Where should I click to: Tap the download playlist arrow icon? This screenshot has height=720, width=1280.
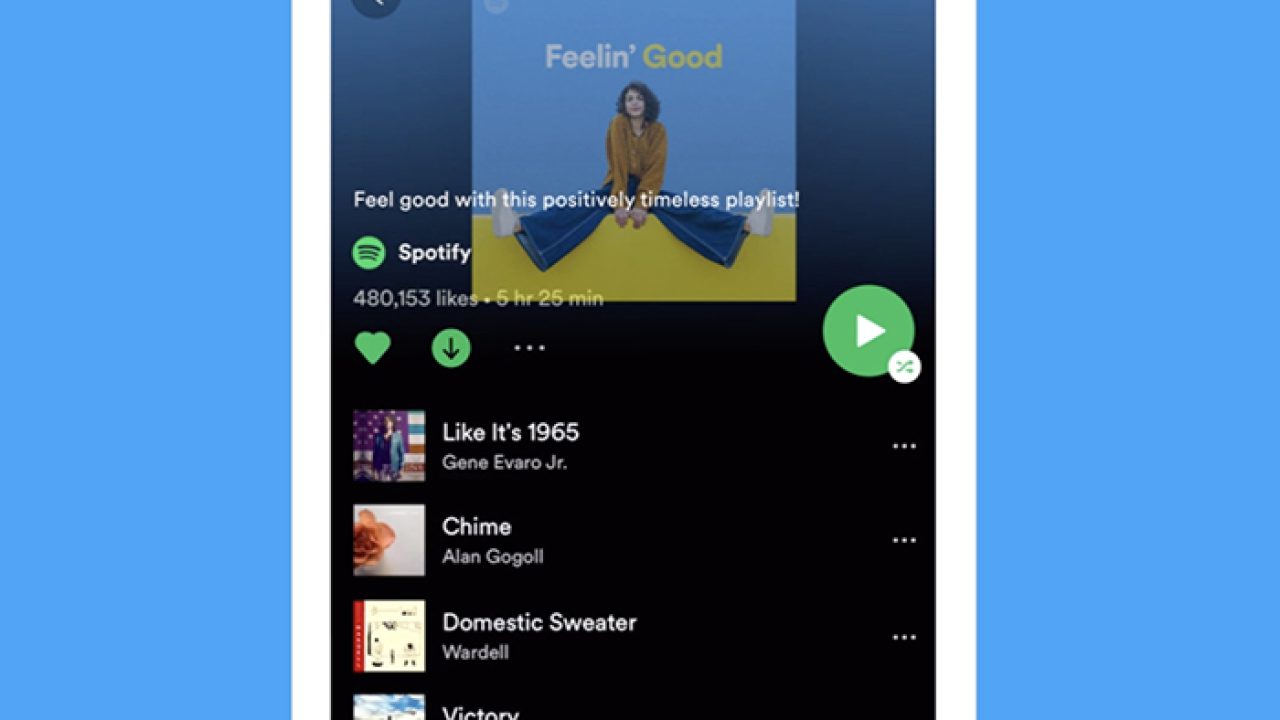tap(451, 348)
